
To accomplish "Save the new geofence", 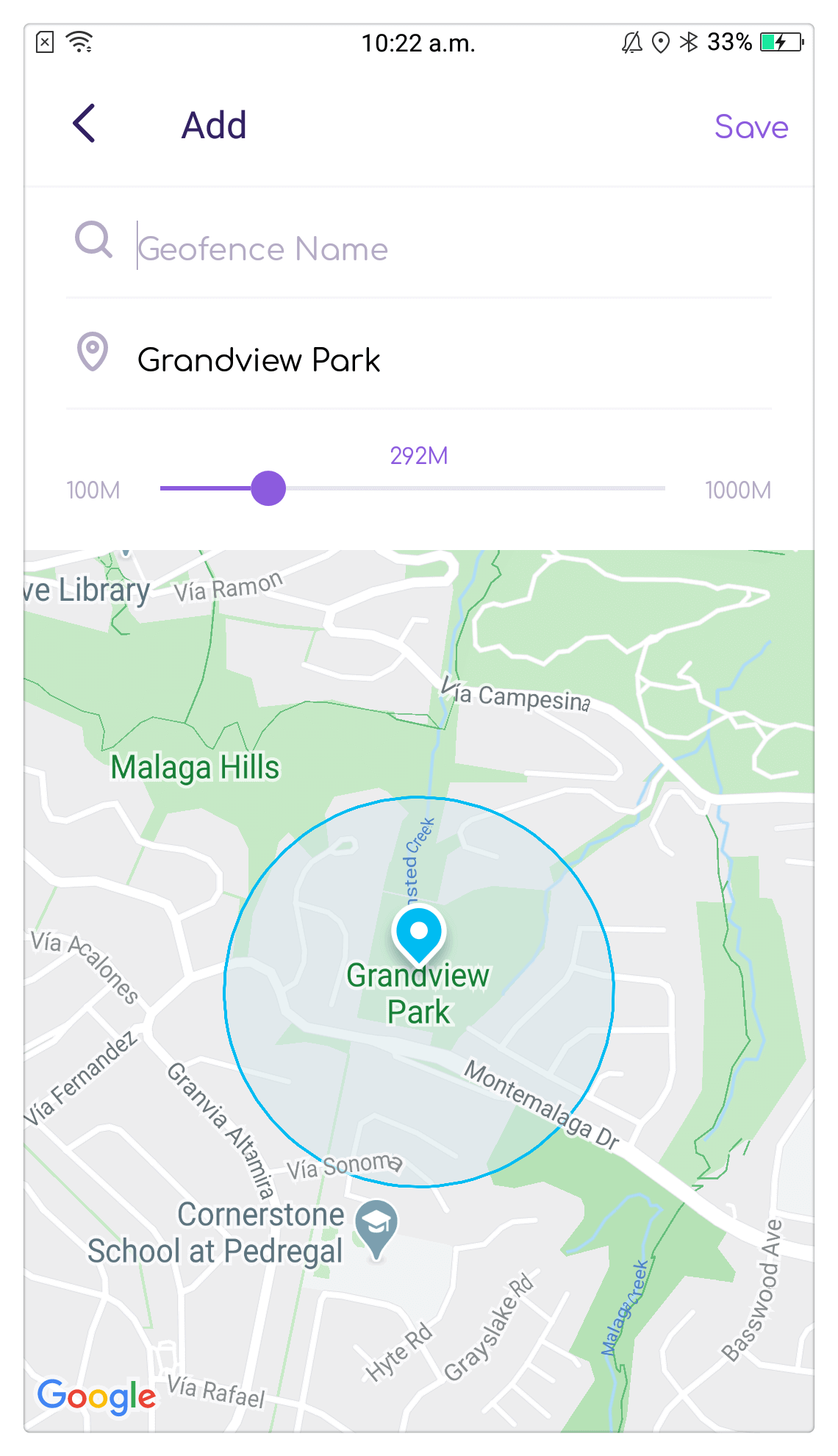I will pyautogui.click(x=751, y=126).
